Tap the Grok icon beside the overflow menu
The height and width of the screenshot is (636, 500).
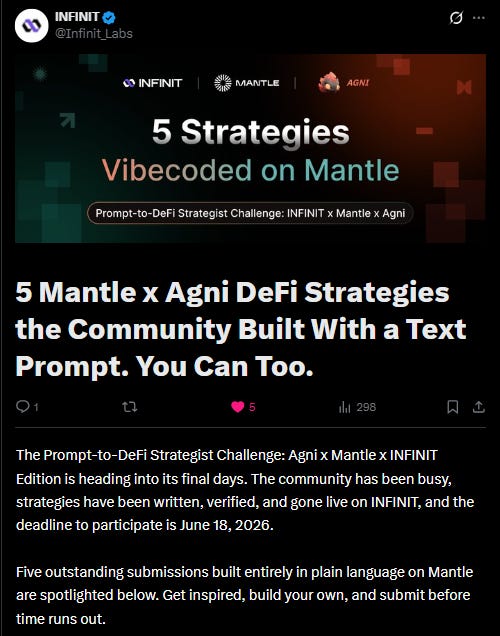click(456, 17)
